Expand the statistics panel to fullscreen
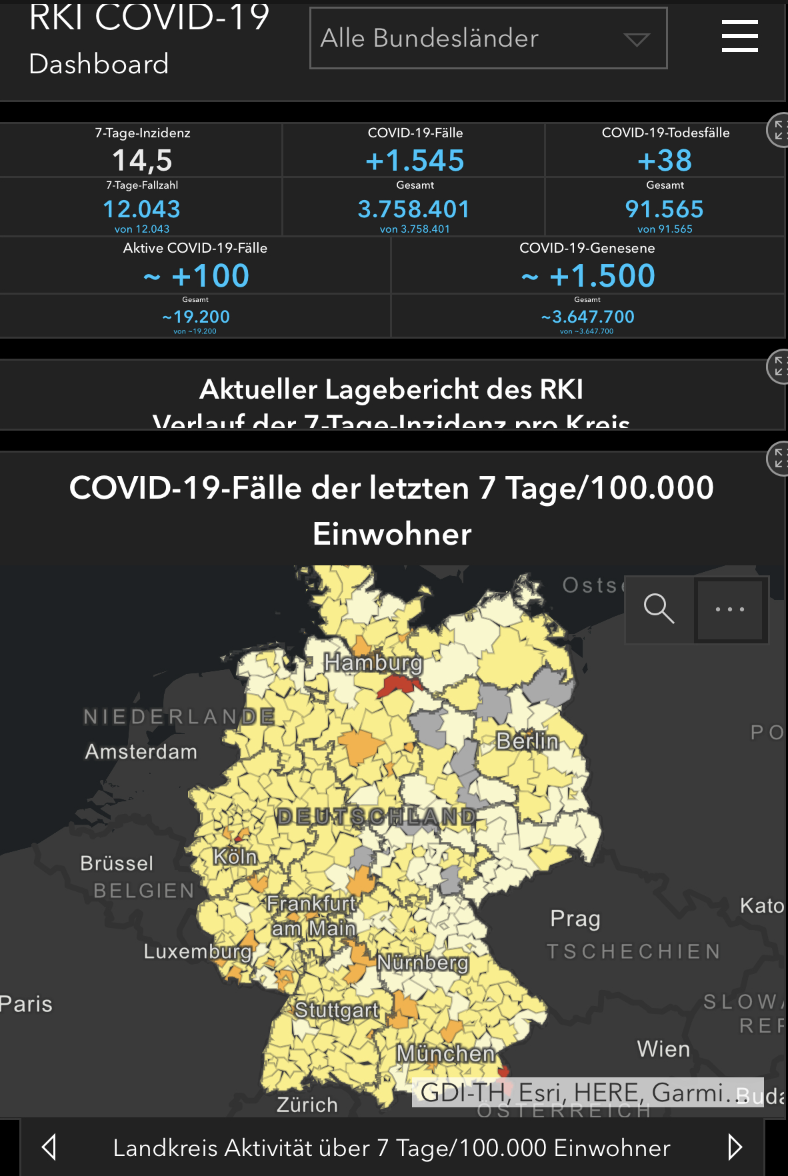Screen dimensions: 788x1176 (778, 130)
